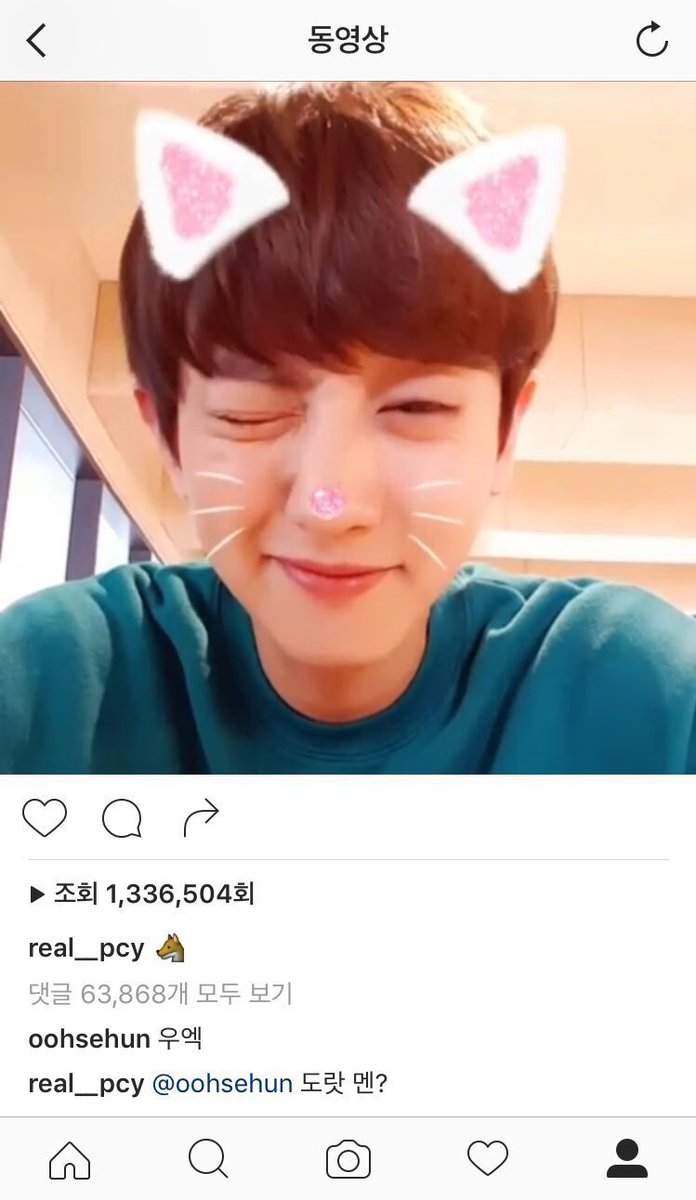
Task: View all 63,868 comments
Action: tap(160, 994)
